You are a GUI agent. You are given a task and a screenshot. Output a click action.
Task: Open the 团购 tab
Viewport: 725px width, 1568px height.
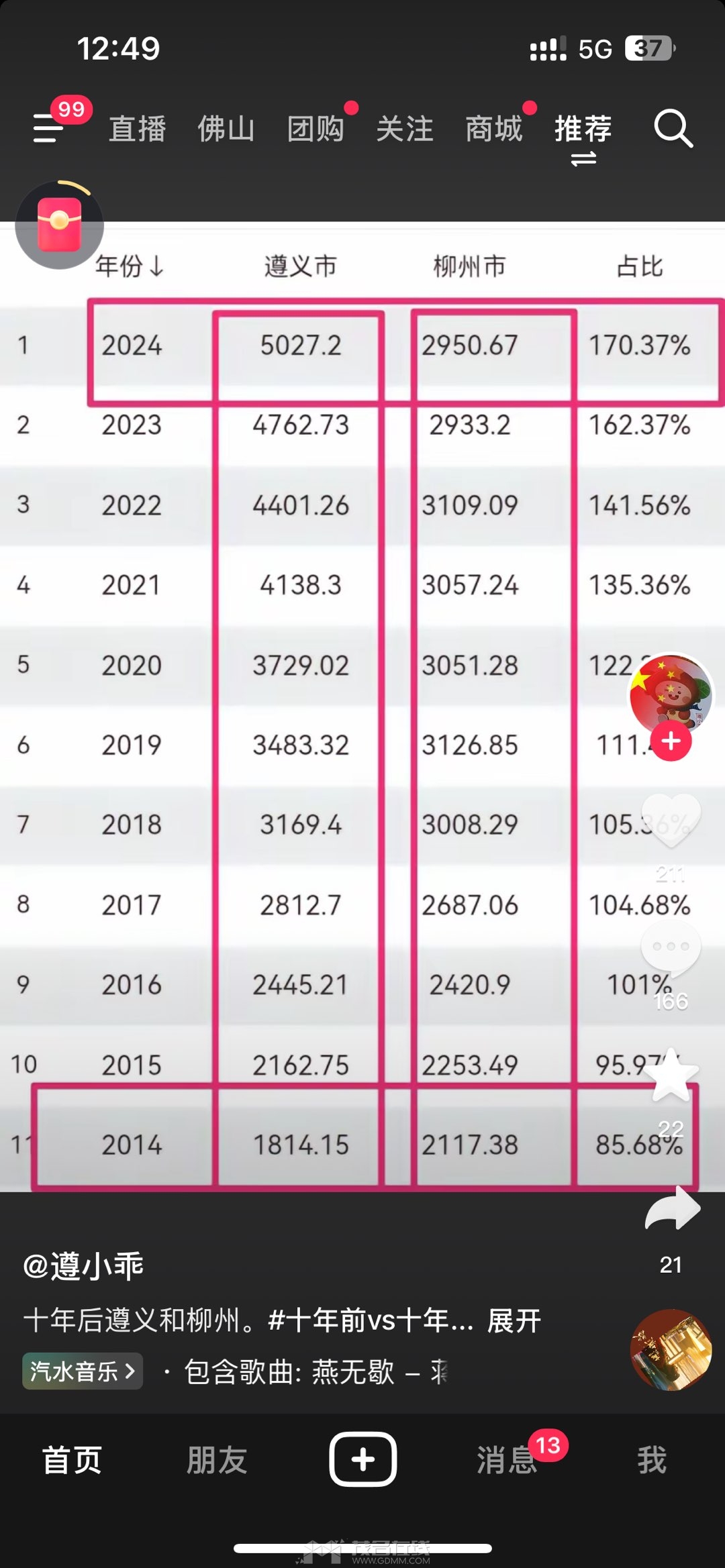(x=316, y=129)
